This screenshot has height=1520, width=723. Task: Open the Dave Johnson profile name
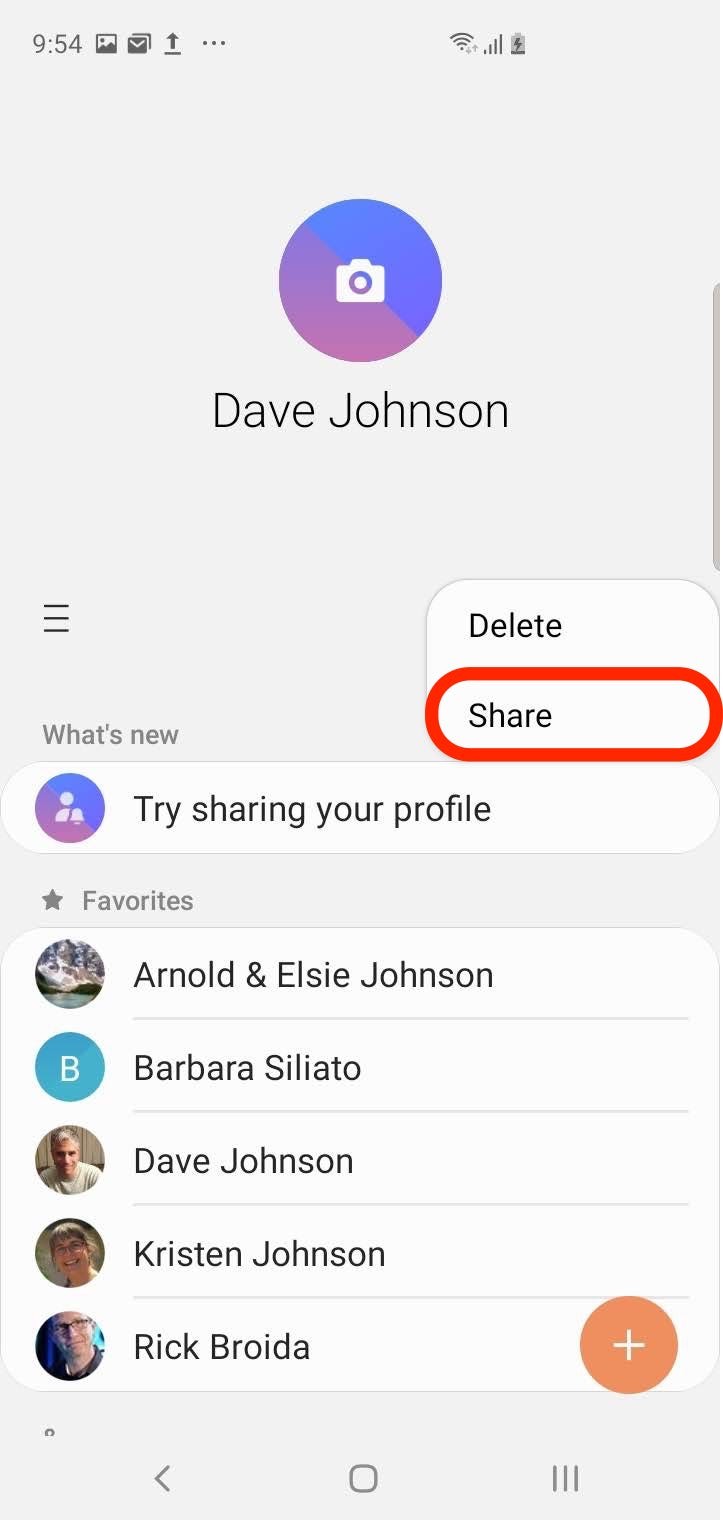pos(360,409)
